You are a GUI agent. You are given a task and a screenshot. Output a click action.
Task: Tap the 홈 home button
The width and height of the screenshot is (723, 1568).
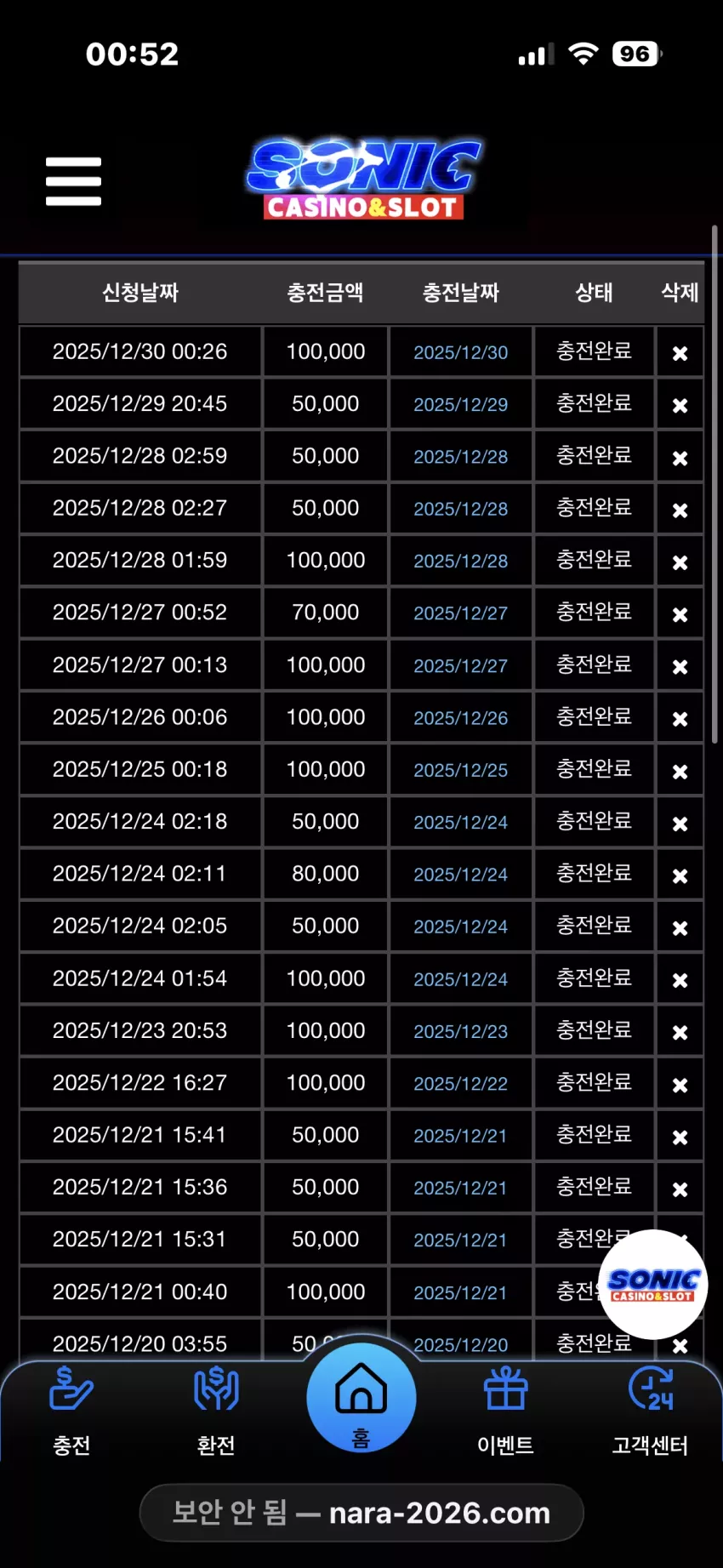[x=361, y=1398]
